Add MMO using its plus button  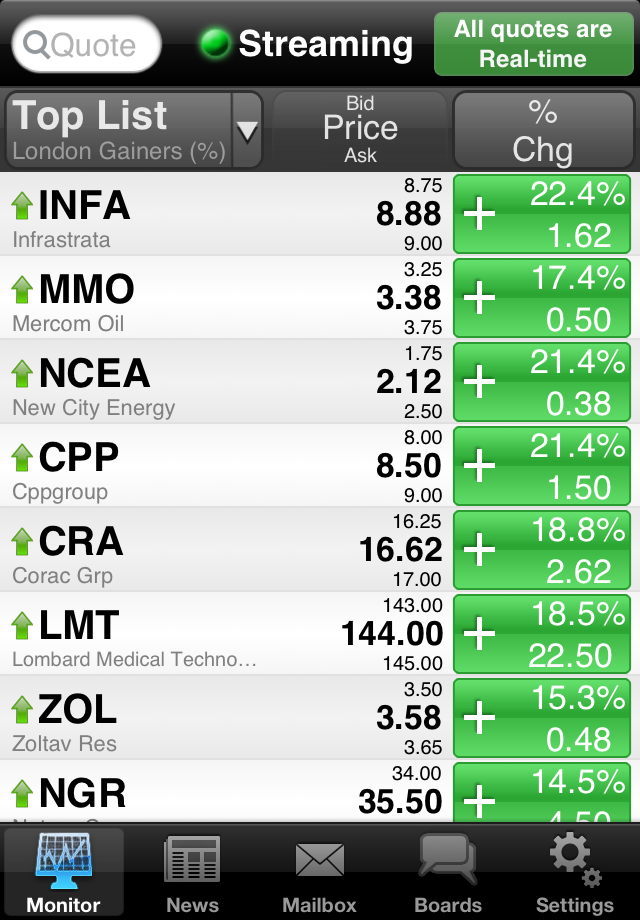point(481,298)
